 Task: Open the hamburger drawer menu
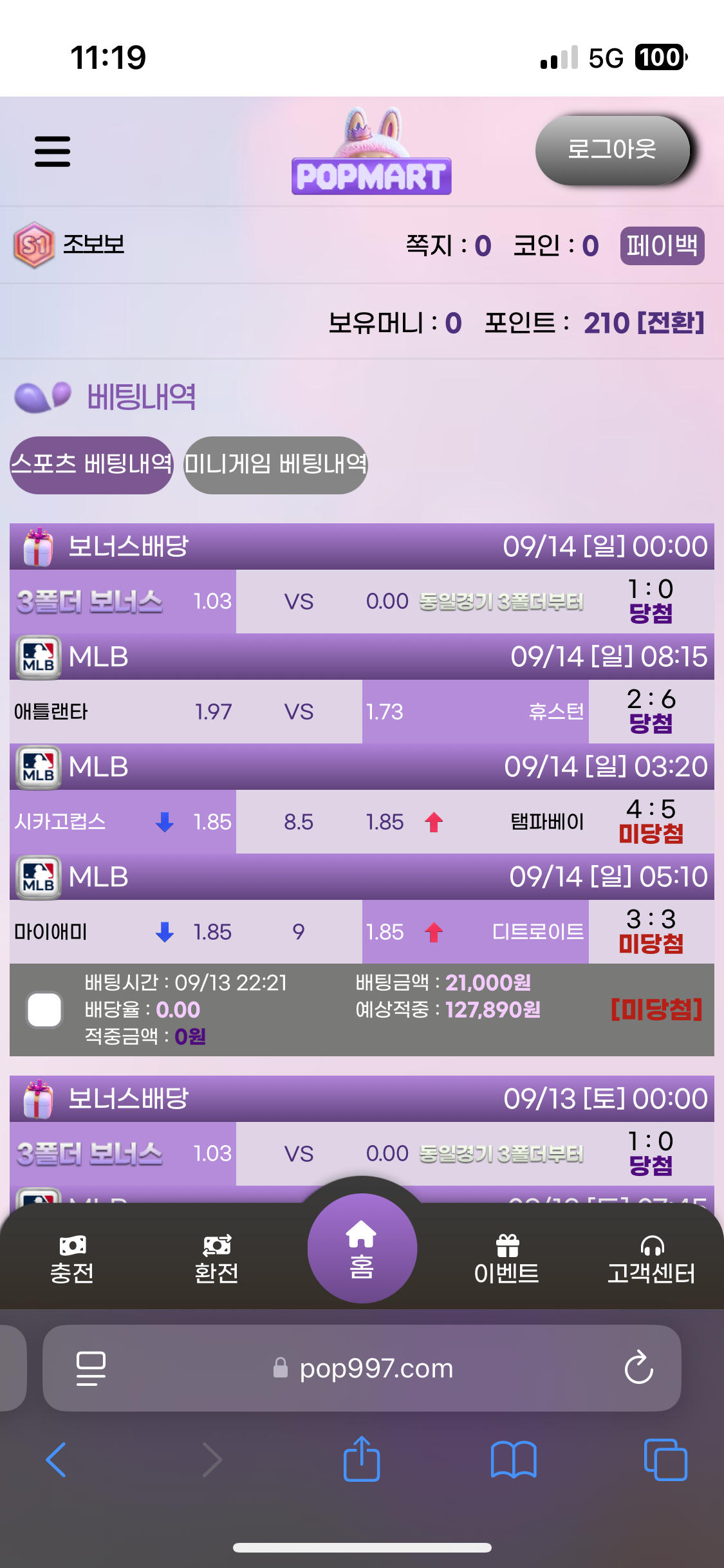point(52,151)
